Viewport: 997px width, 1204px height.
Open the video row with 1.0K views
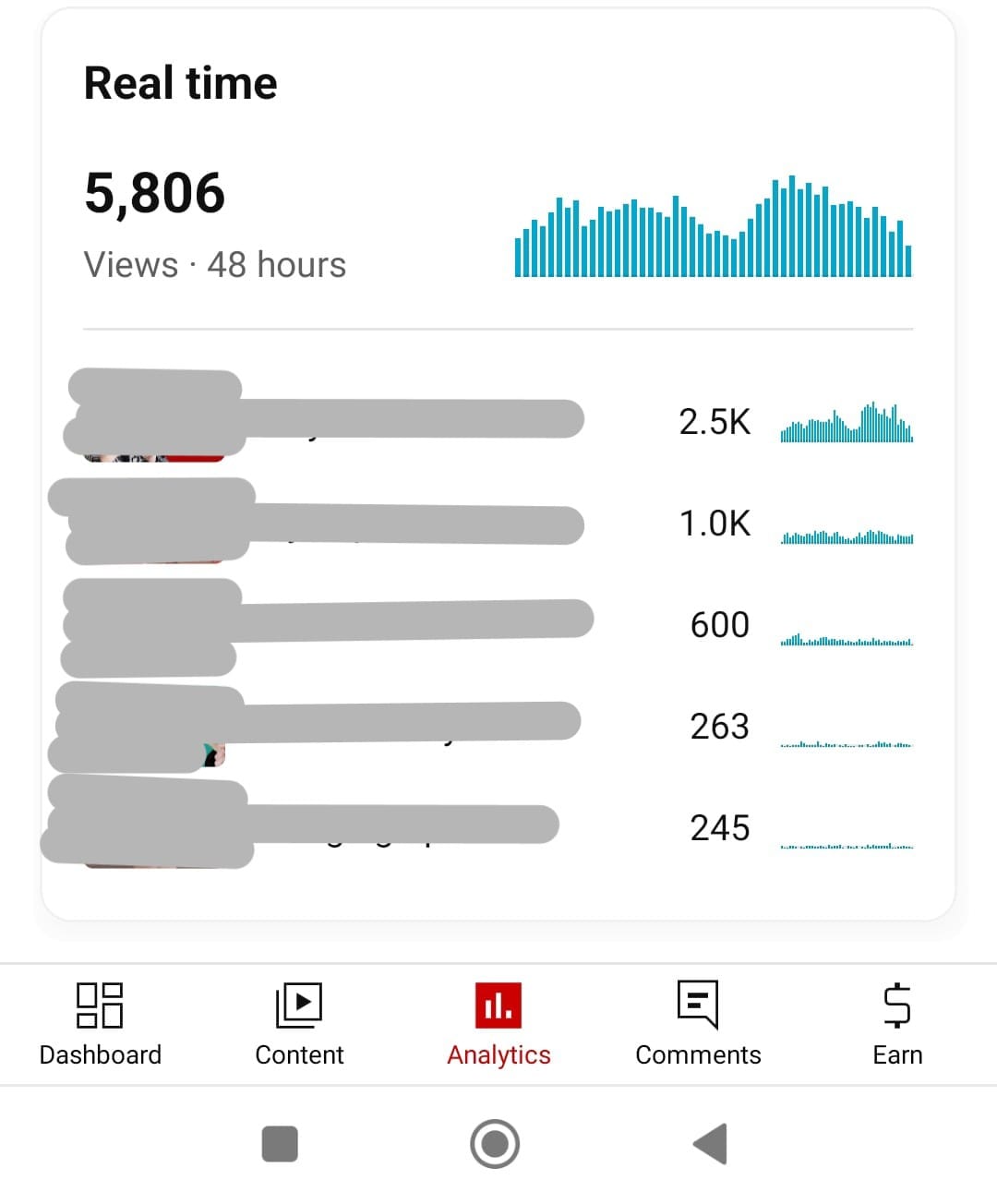coord(498,524)
